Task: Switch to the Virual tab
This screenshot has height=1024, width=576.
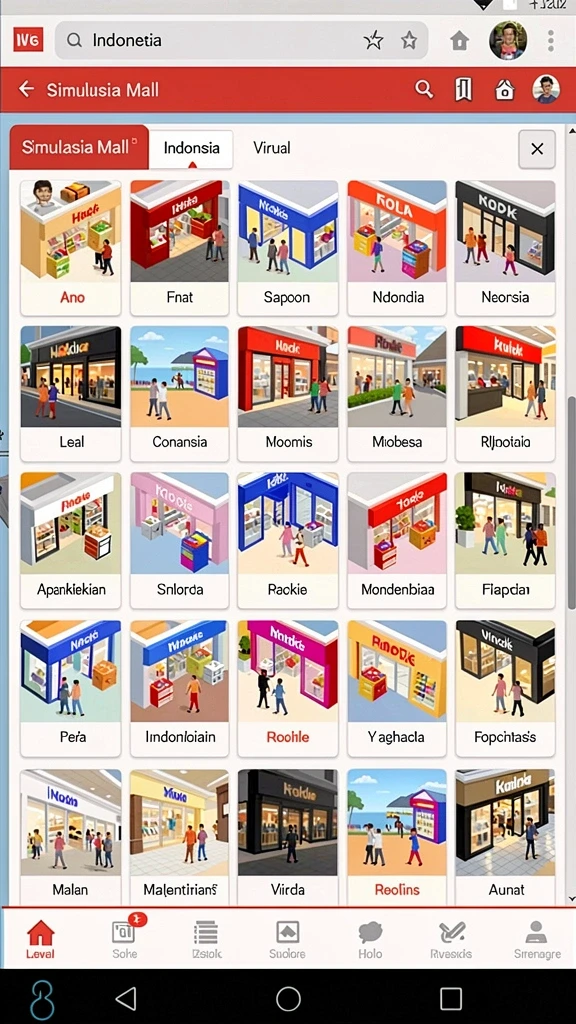Action: coord(272,148)
